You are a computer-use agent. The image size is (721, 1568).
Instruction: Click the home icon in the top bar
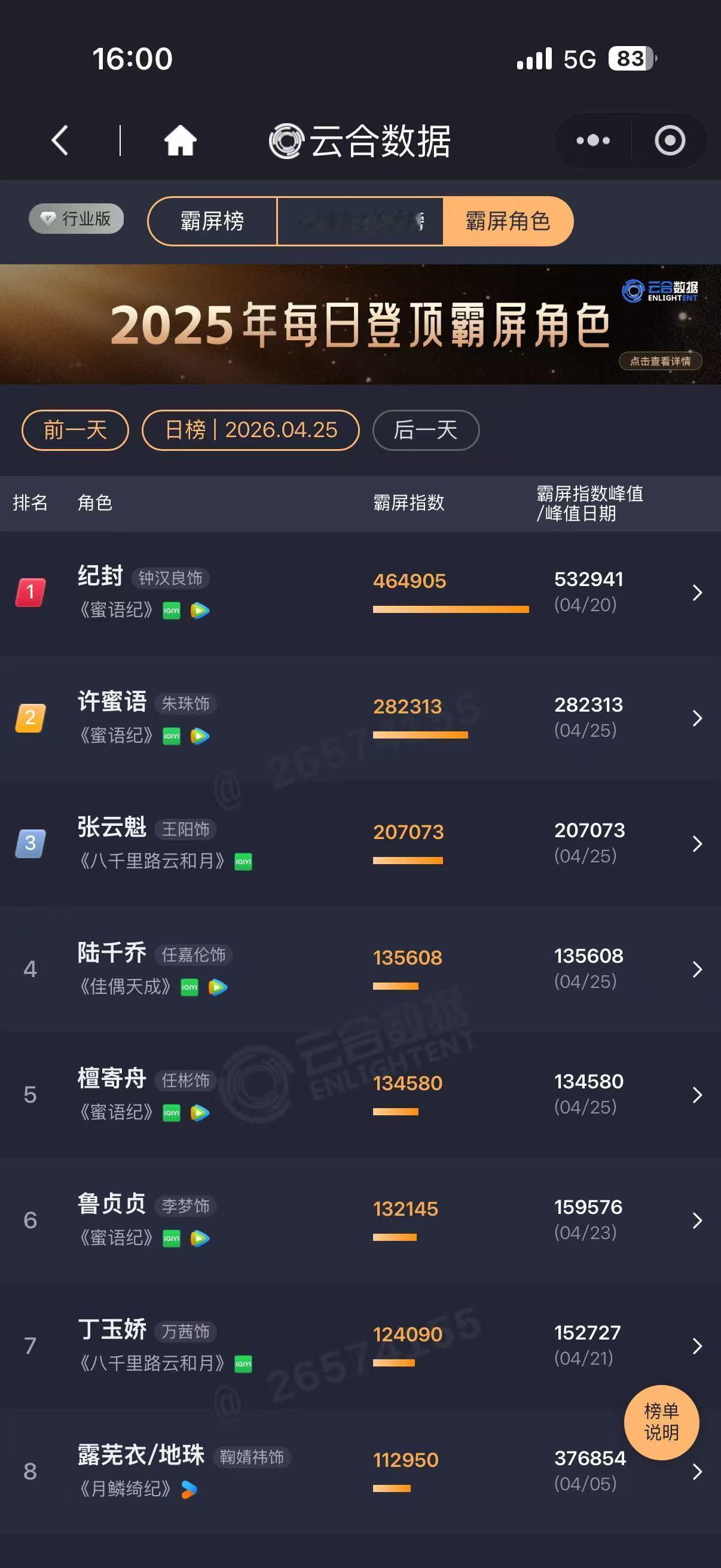tap(179, 139)
